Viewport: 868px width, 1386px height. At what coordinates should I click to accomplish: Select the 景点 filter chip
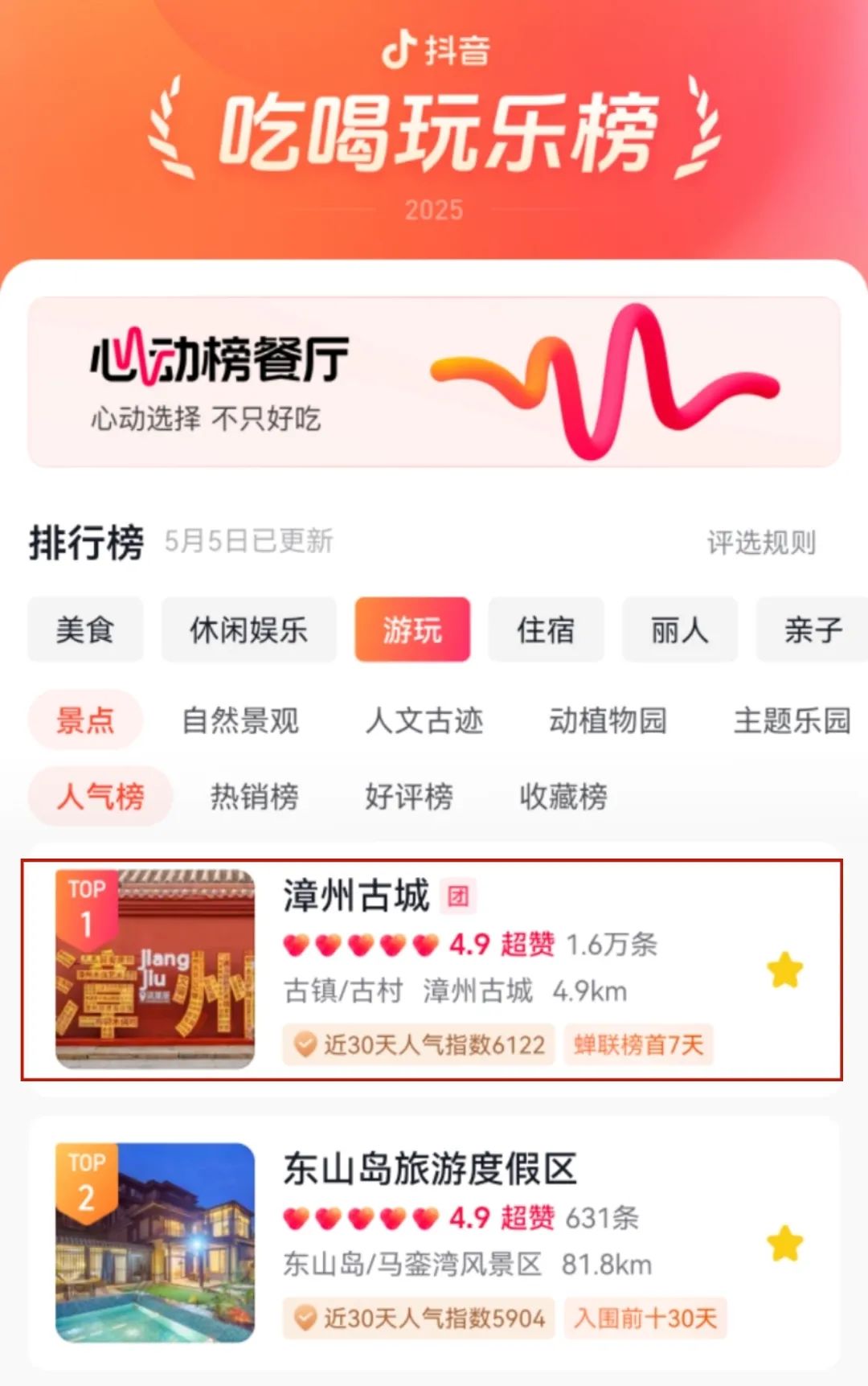[x=85, y=720]
